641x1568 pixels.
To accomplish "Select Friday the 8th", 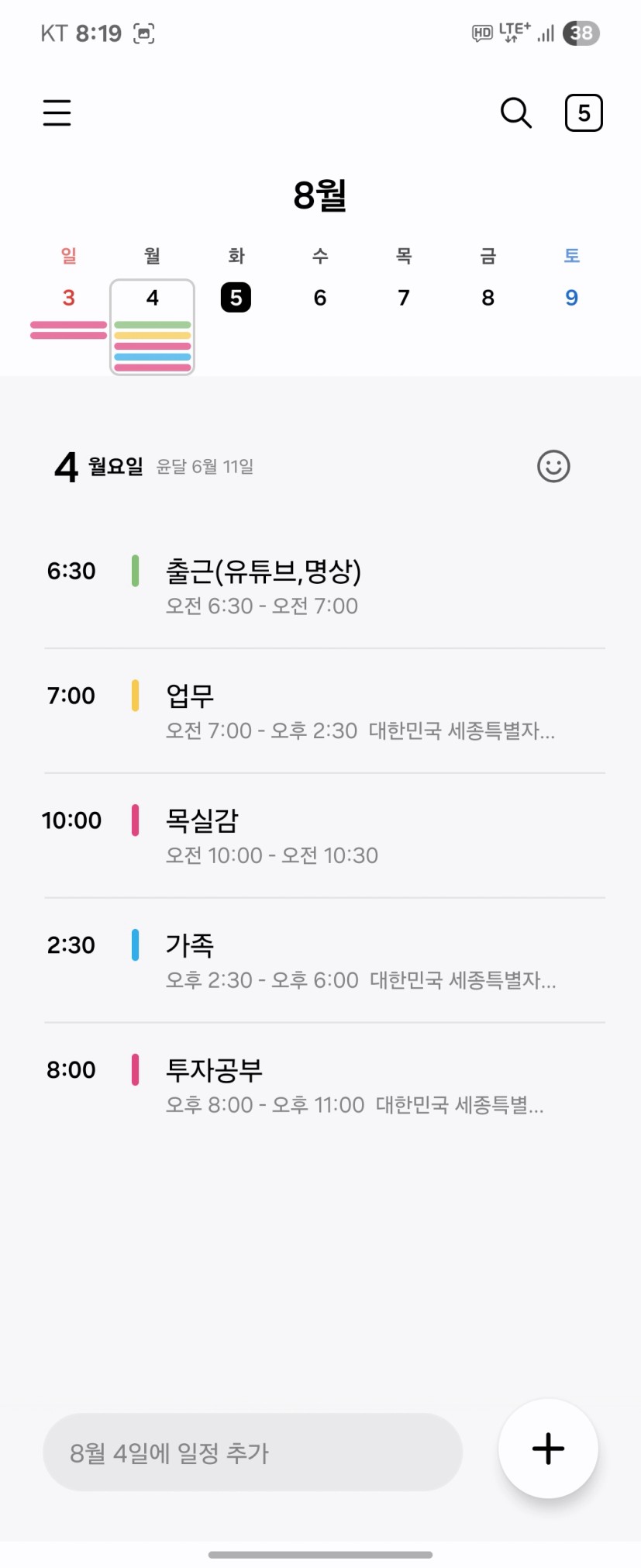I will coord(488,298).
